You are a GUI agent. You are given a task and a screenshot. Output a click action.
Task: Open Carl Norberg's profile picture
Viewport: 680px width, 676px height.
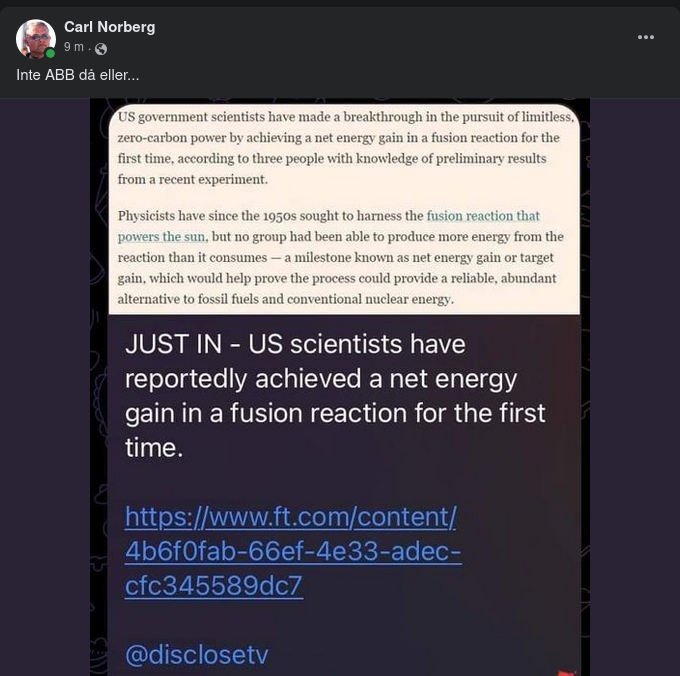(35, 38)
